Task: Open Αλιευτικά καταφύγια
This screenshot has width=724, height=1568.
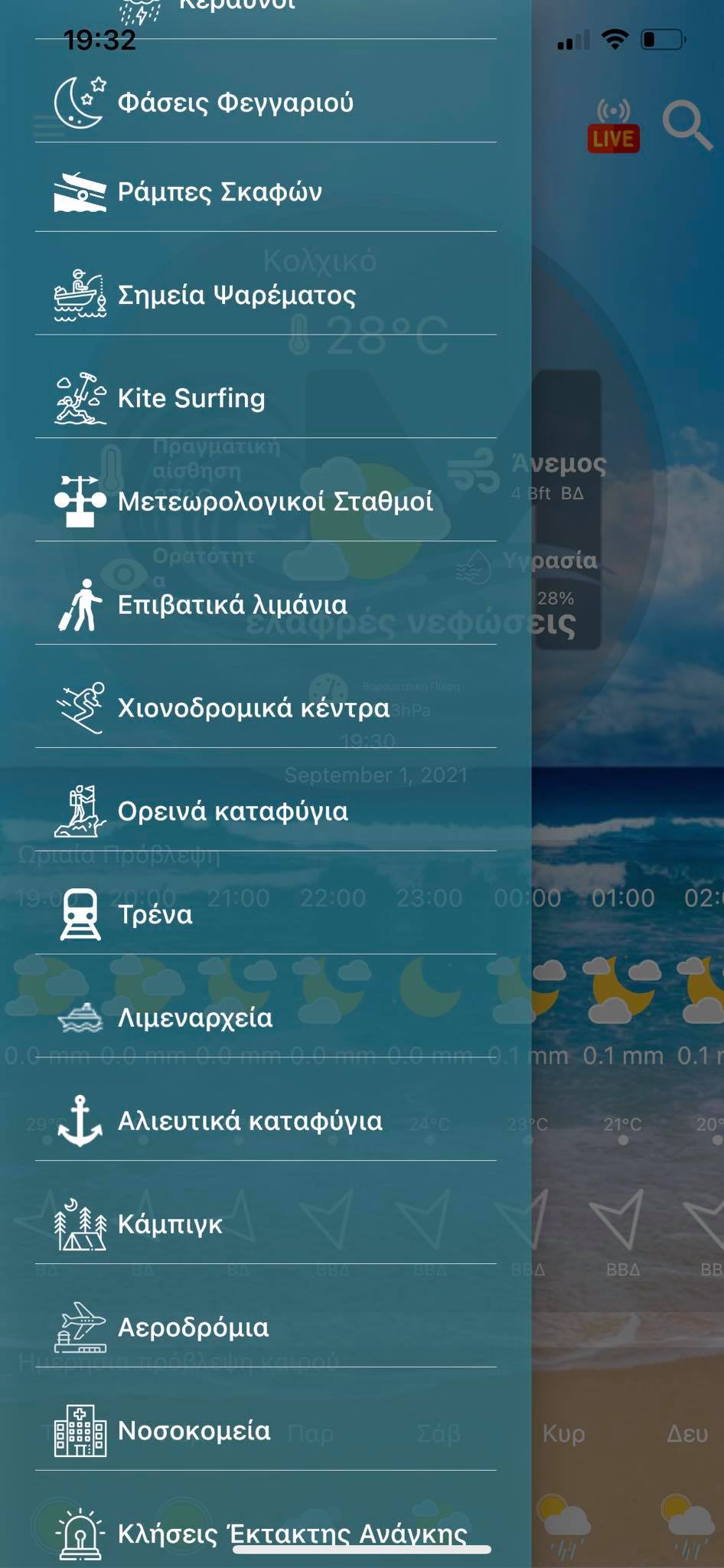Action: coord(249,1122)
